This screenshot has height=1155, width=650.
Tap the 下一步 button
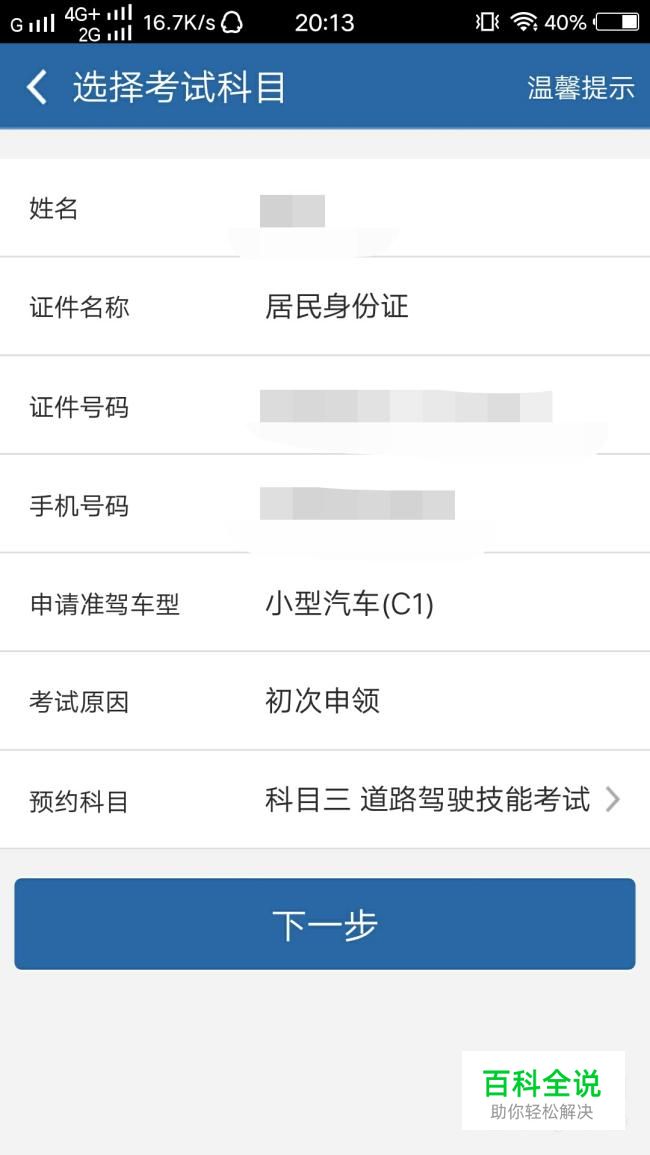click(x=325, y=924)
